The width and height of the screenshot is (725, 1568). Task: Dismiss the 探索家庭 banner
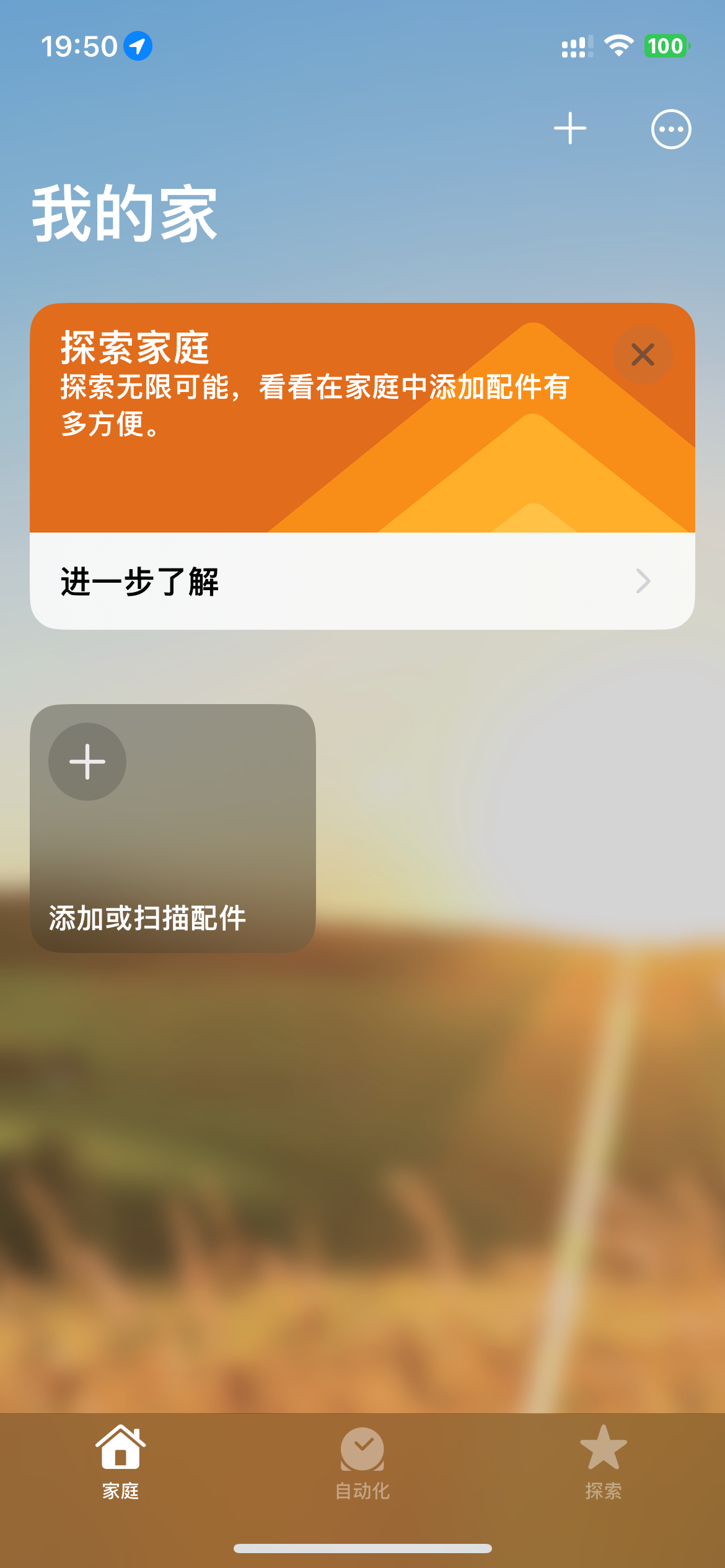click(643, 355)
